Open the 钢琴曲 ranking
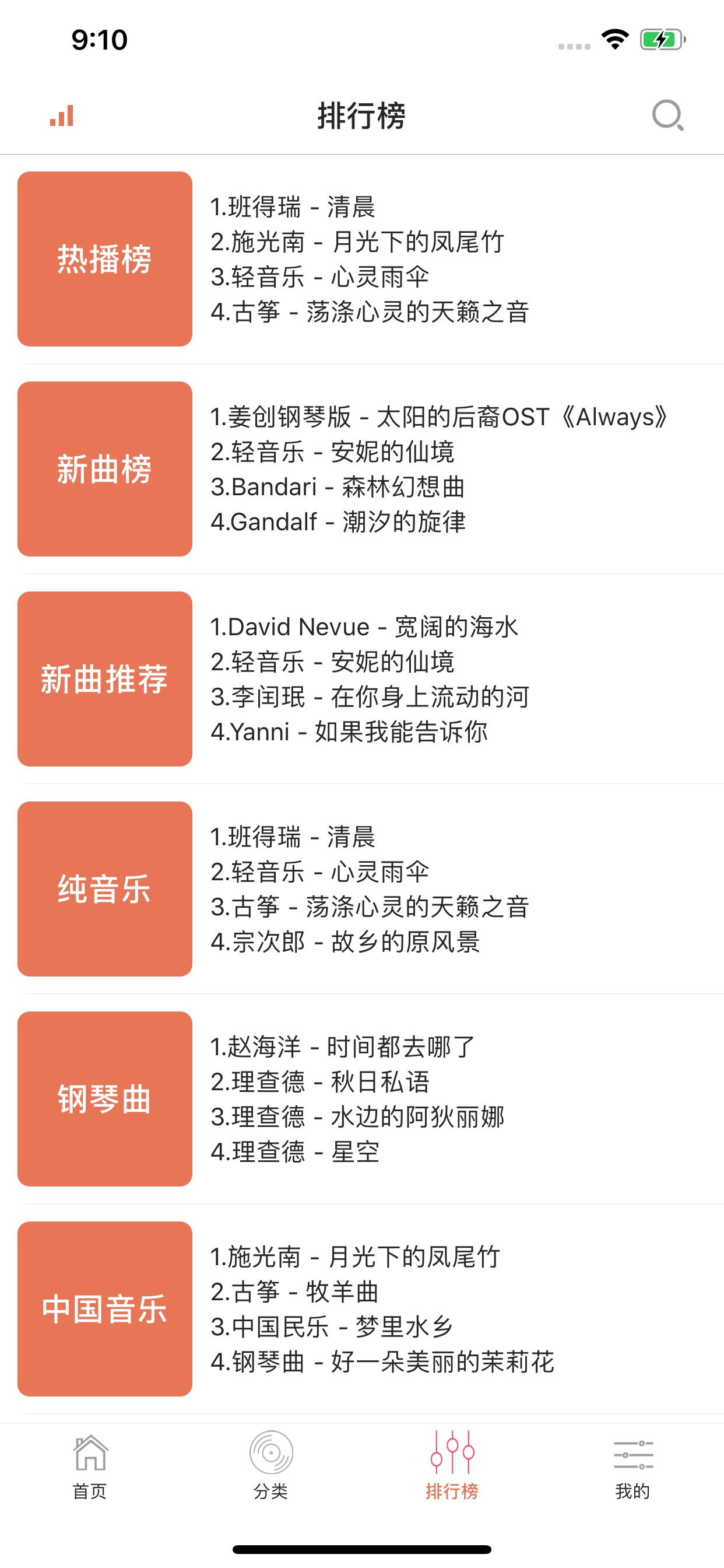The image size is (724, 1568). click(x=105, y=1098)
